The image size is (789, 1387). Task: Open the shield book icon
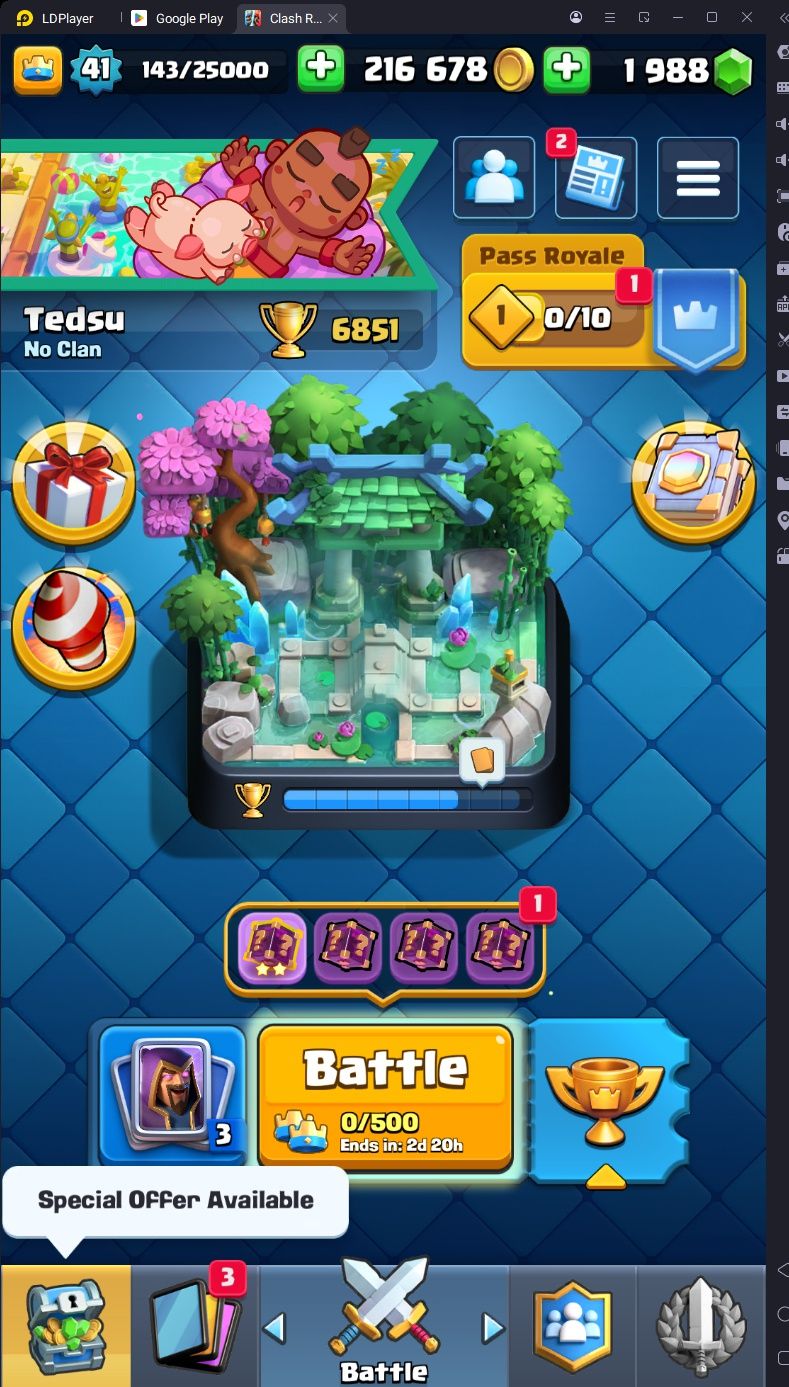click(x=693, y=483)
